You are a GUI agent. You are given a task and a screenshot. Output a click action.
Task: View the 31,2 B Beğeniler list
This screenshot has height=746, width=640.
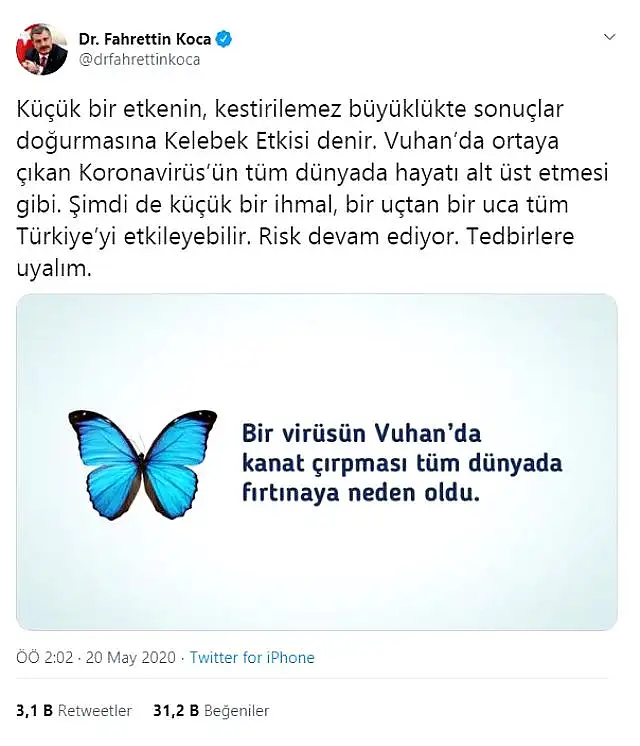(x=211, y=711)
